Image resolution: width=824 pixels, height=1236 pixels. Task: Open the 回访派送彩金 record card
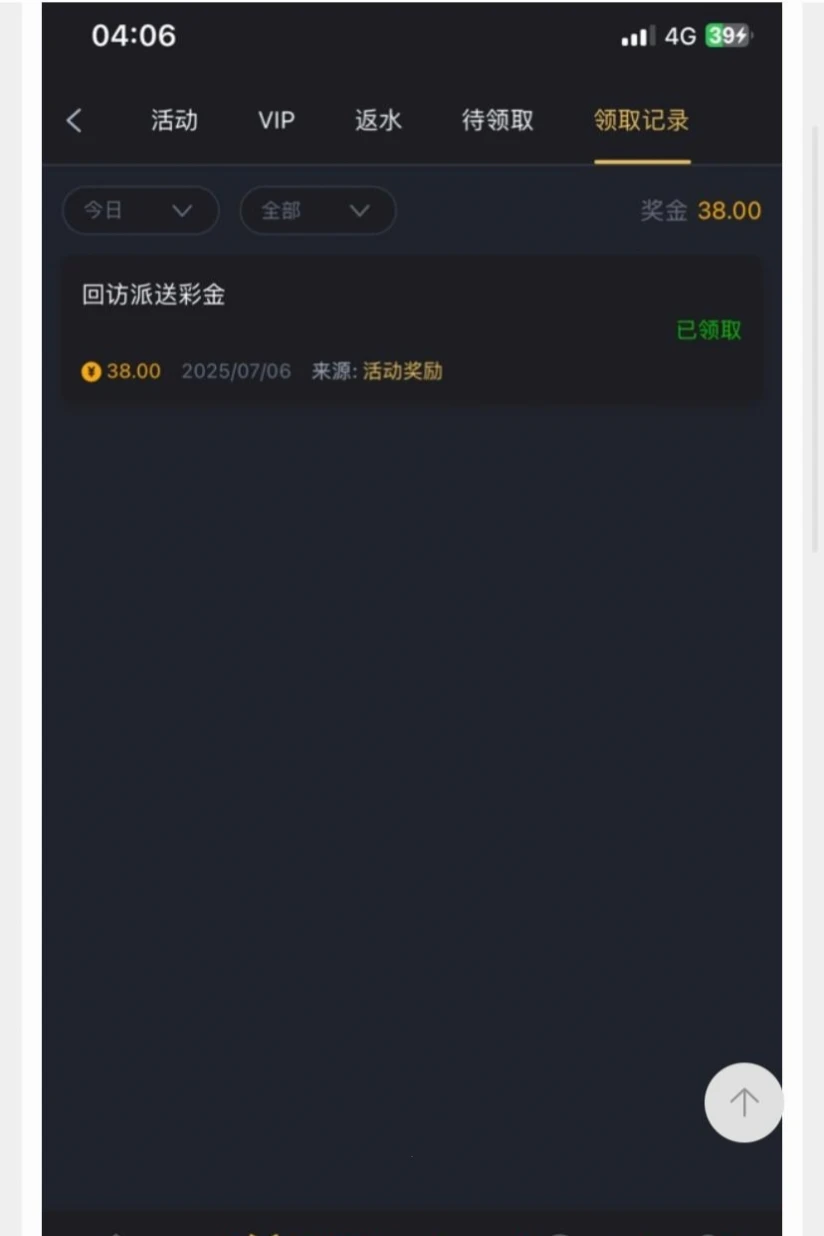[x=411, y=330]
